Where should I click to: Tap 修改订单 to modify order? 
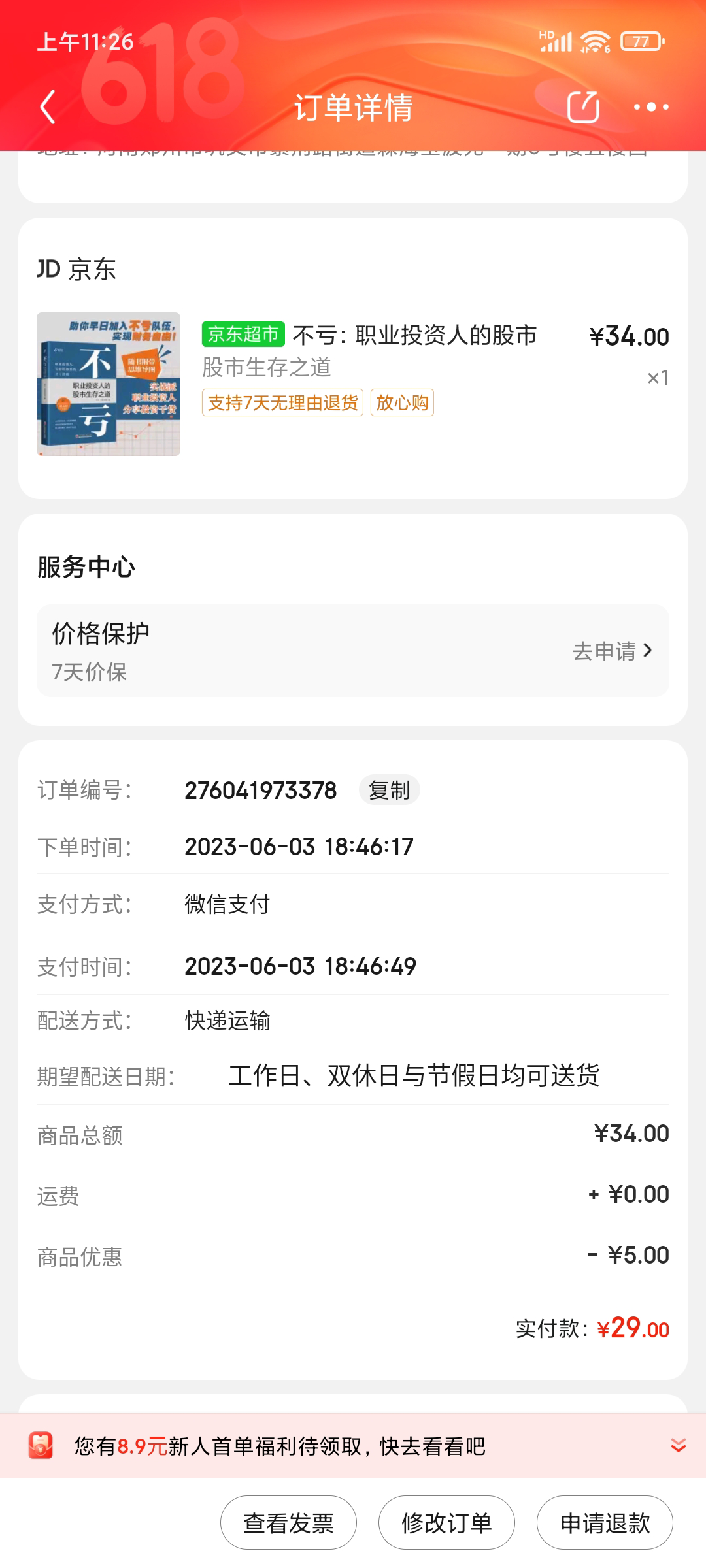tap(446, 1523)
